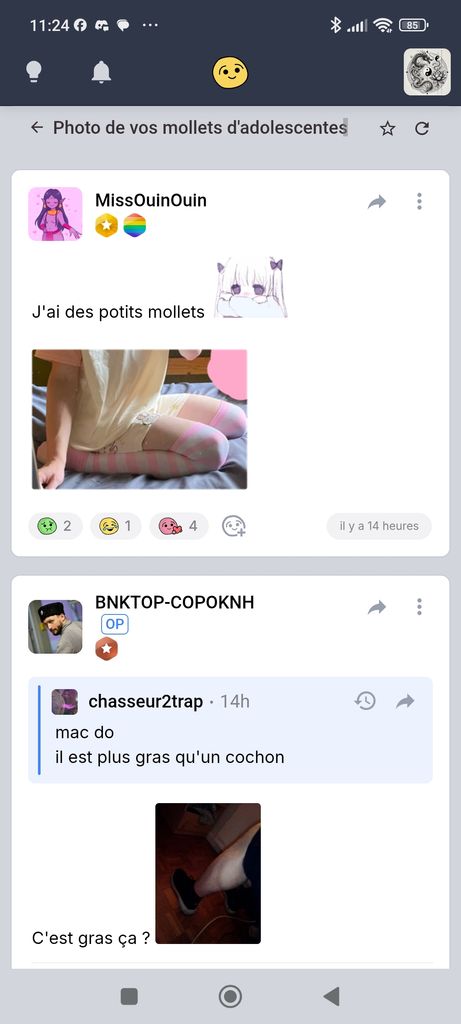Add the pink heart reaction with 4 votes
The height and width of the screenshot is (1024, 461).
178,526
